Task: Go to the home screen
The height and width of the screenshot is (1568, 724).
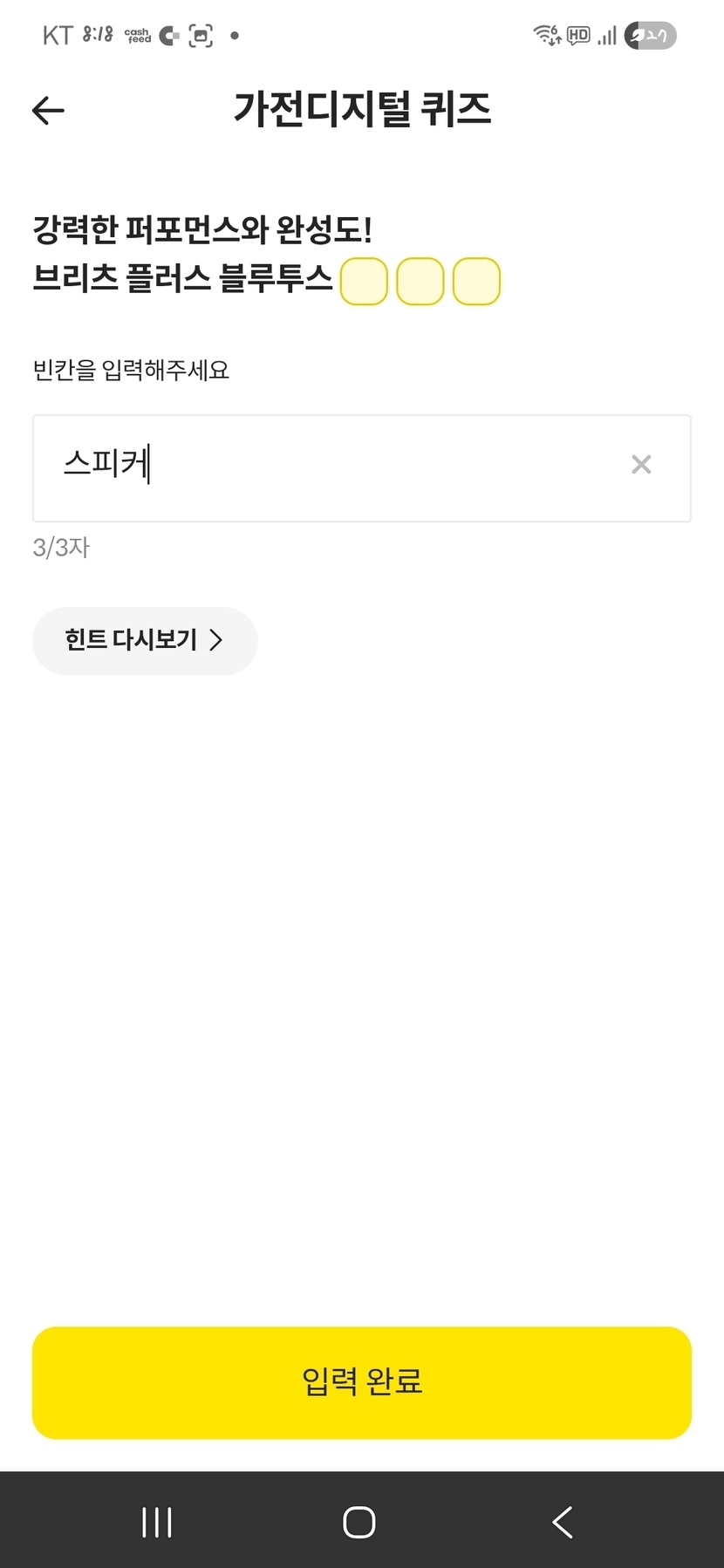Action: [359, 1522]
